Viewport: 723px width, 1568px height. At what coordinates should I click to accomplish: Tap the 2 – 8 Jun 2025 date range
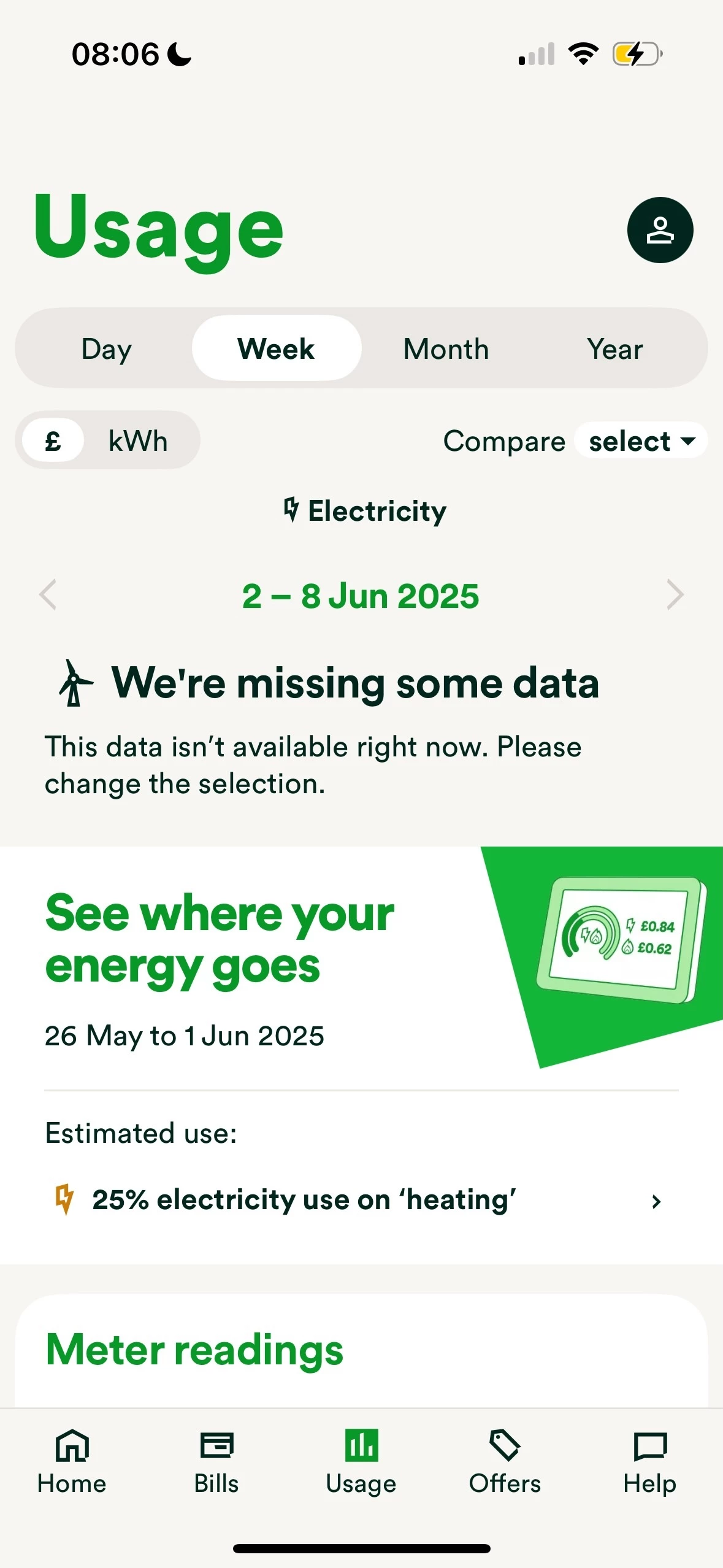tap(361, 594)
